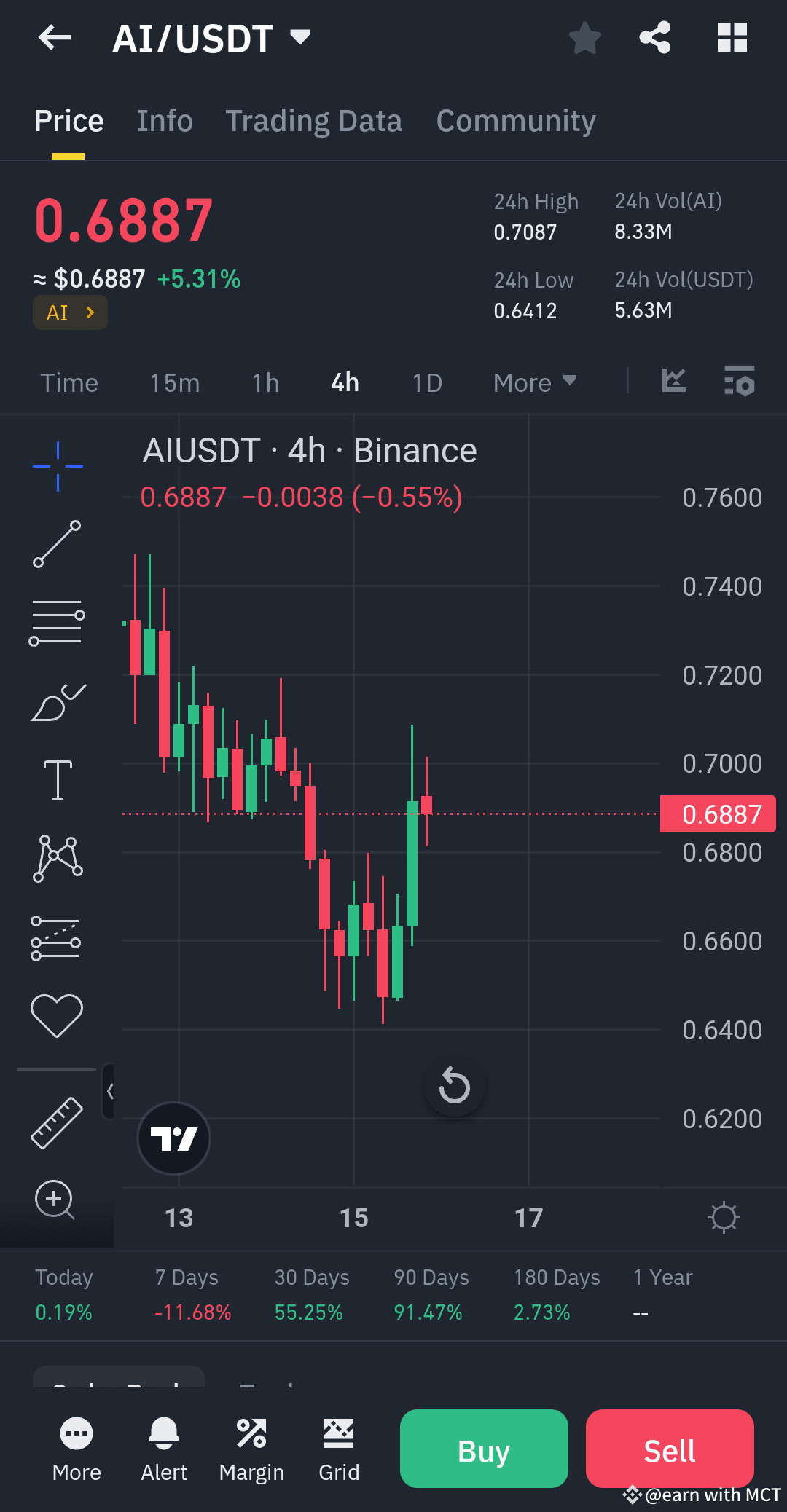Open chart settings via the gear icon
Screen dimensions: 787x1512
point(724,1217)
